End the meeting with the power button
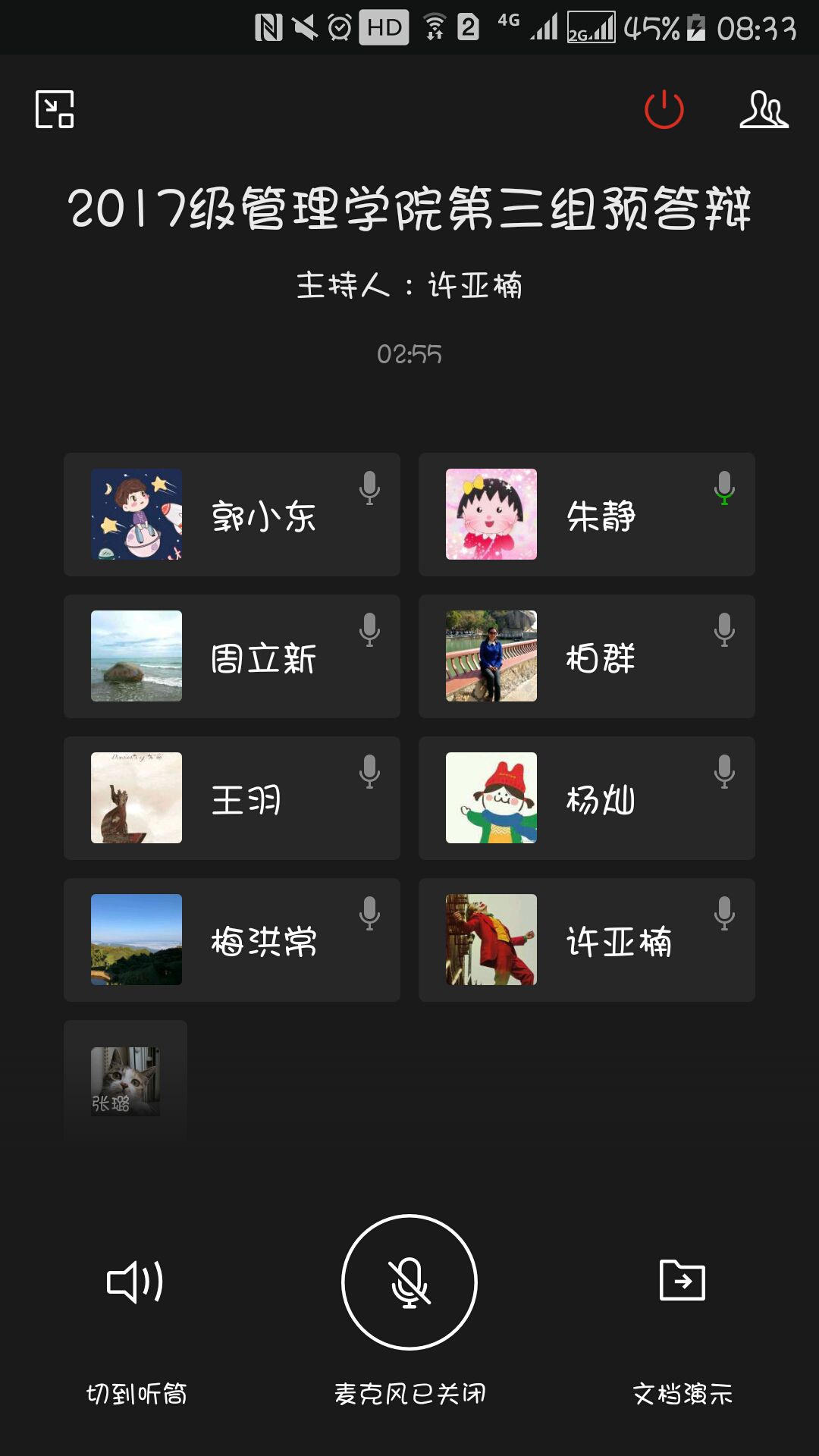 click(664, 109)
